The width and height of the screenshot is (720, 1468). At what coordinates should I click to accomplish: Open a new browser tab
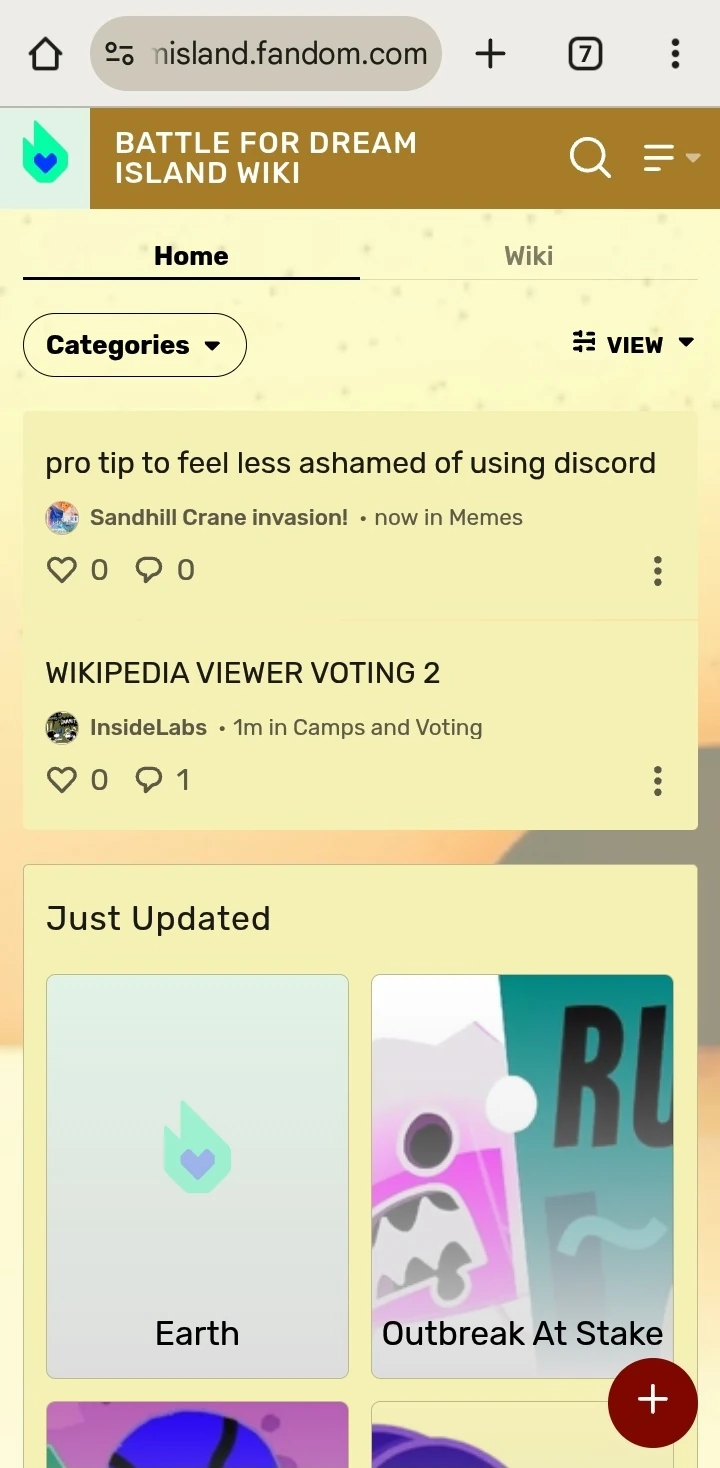490,54
